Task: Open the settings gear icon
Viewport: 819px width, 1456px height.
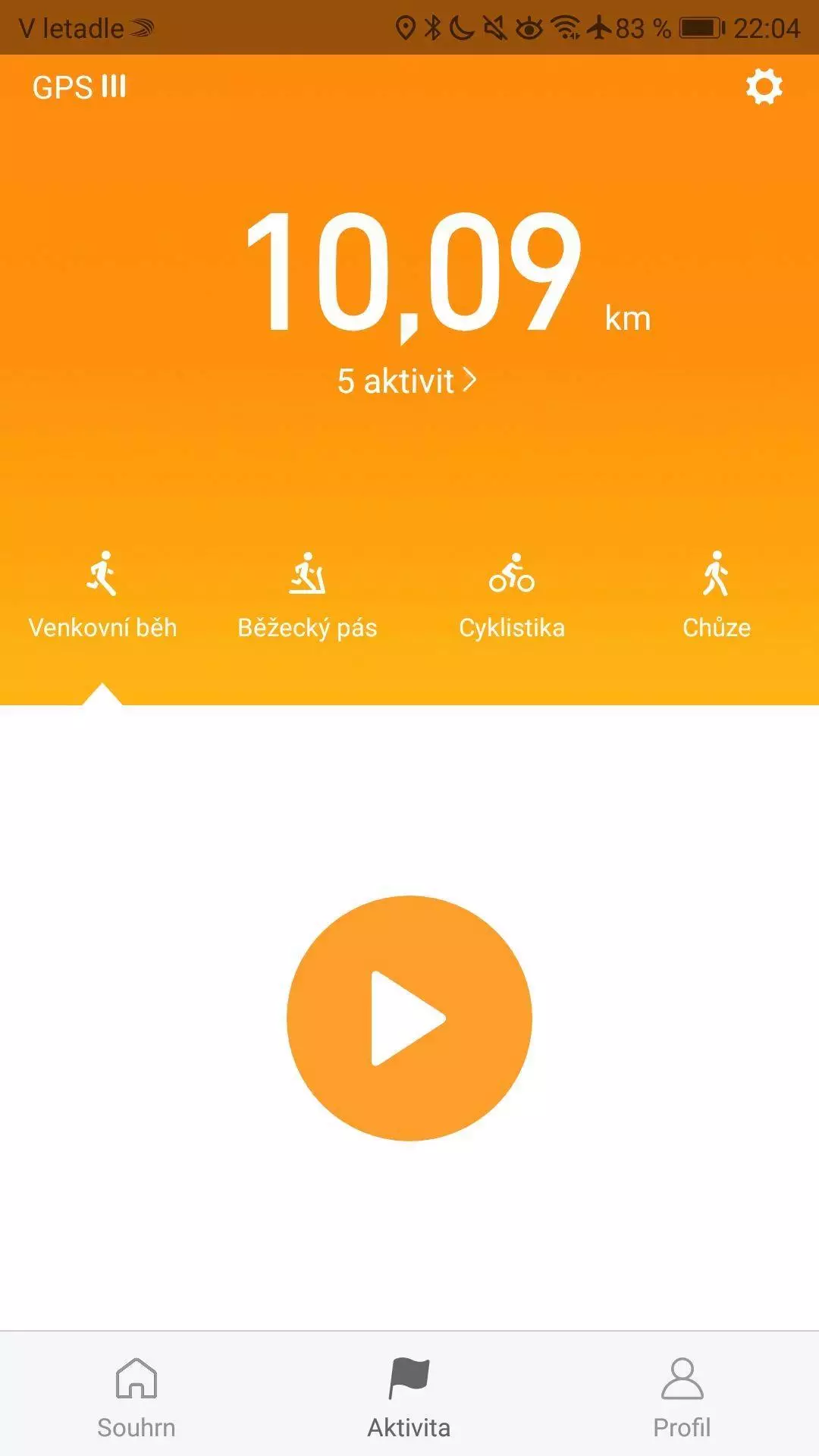Action: click(x=764, y=86)
